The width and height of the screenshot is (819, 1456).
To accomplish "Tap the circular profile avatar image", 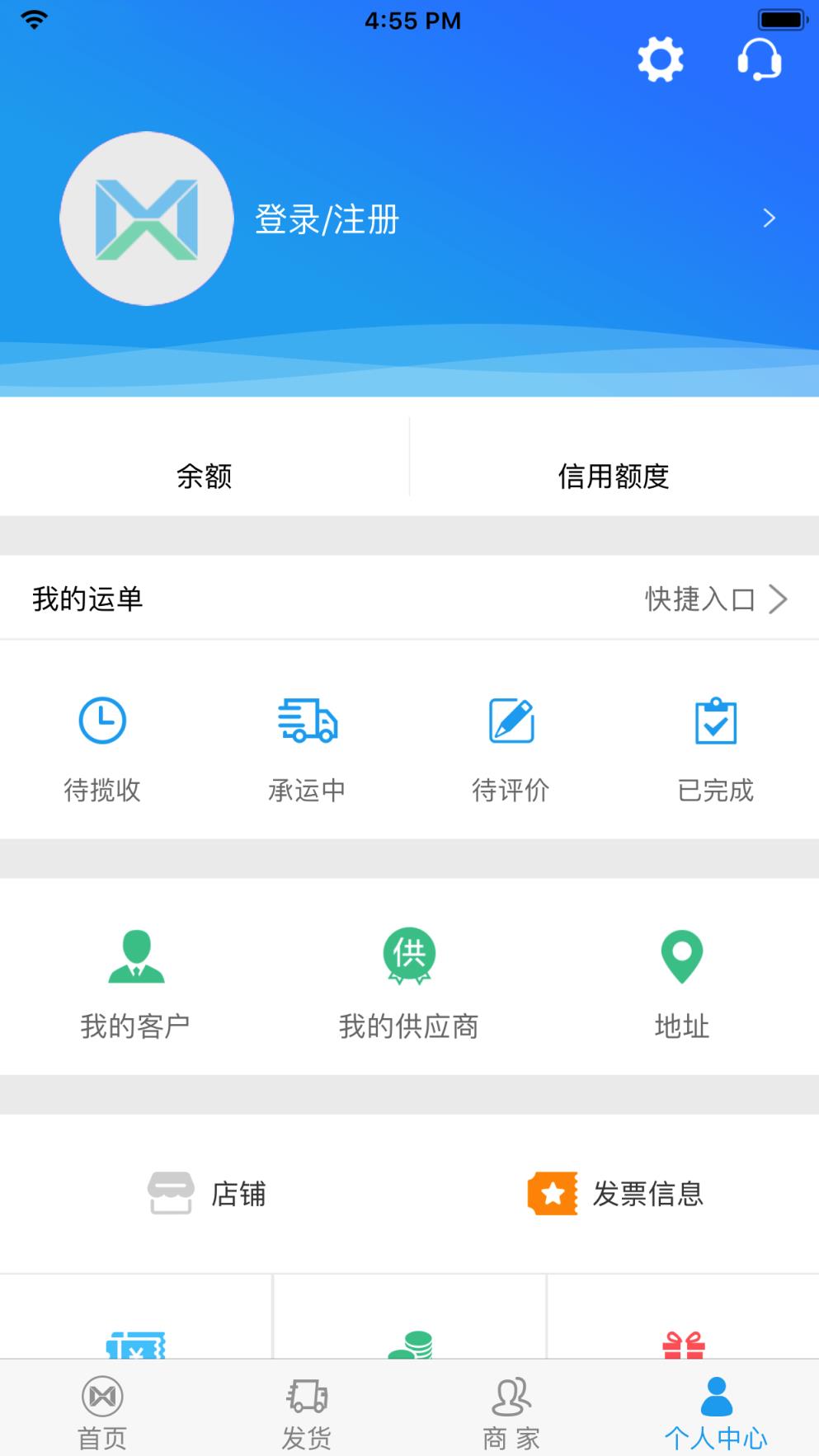I will (147, 218).
